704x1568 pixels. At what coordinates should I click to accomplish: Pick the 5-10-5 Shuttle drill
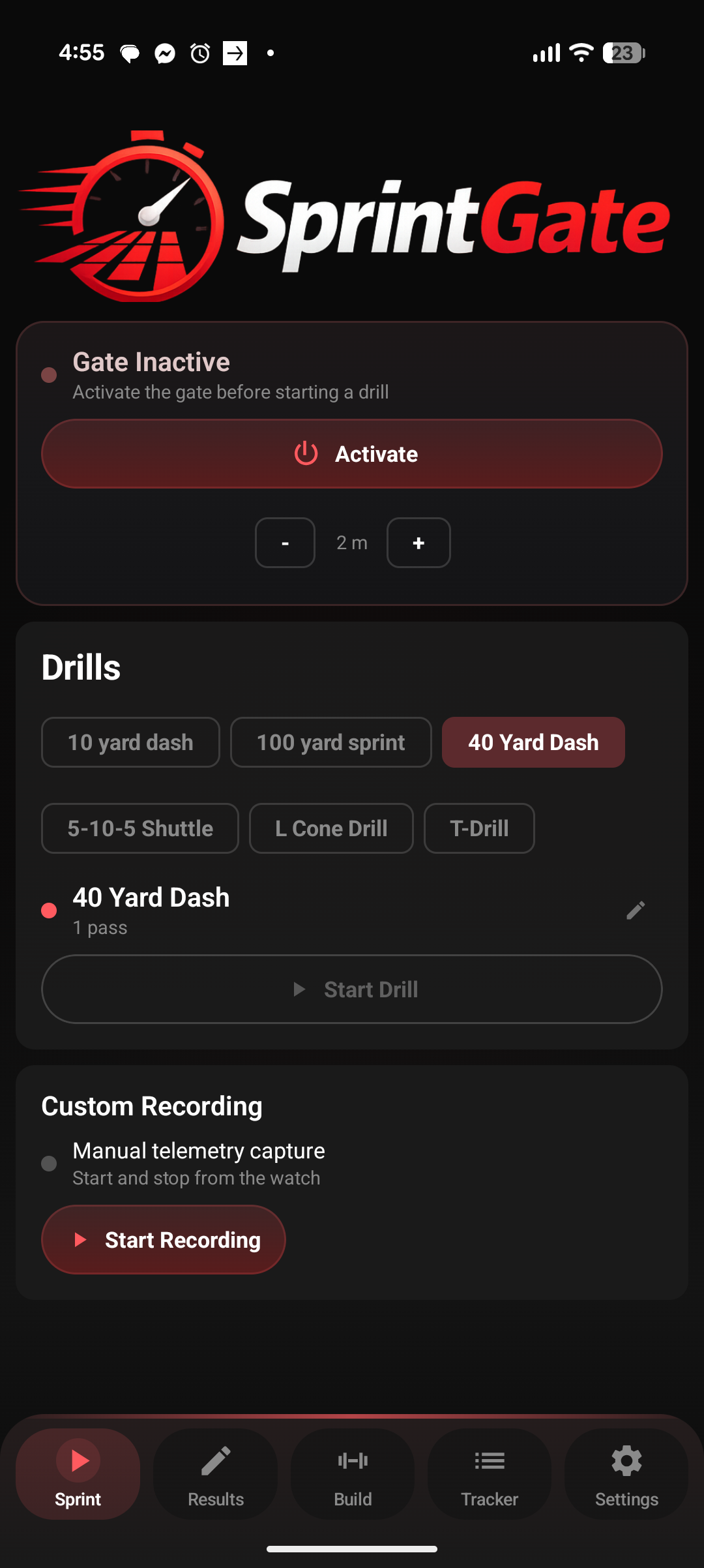click(x=140, y=828)
